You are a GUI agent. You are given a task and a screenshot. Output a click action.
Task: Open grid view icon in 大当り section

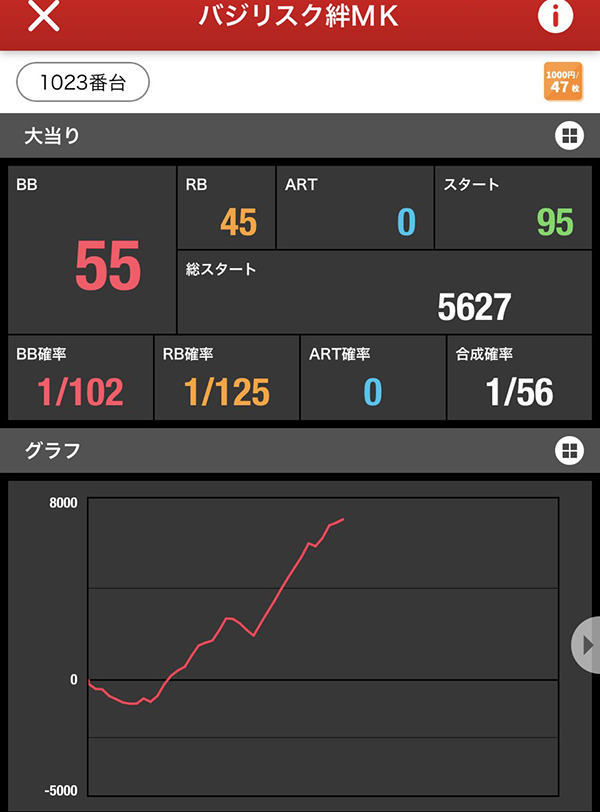(569, 136)
